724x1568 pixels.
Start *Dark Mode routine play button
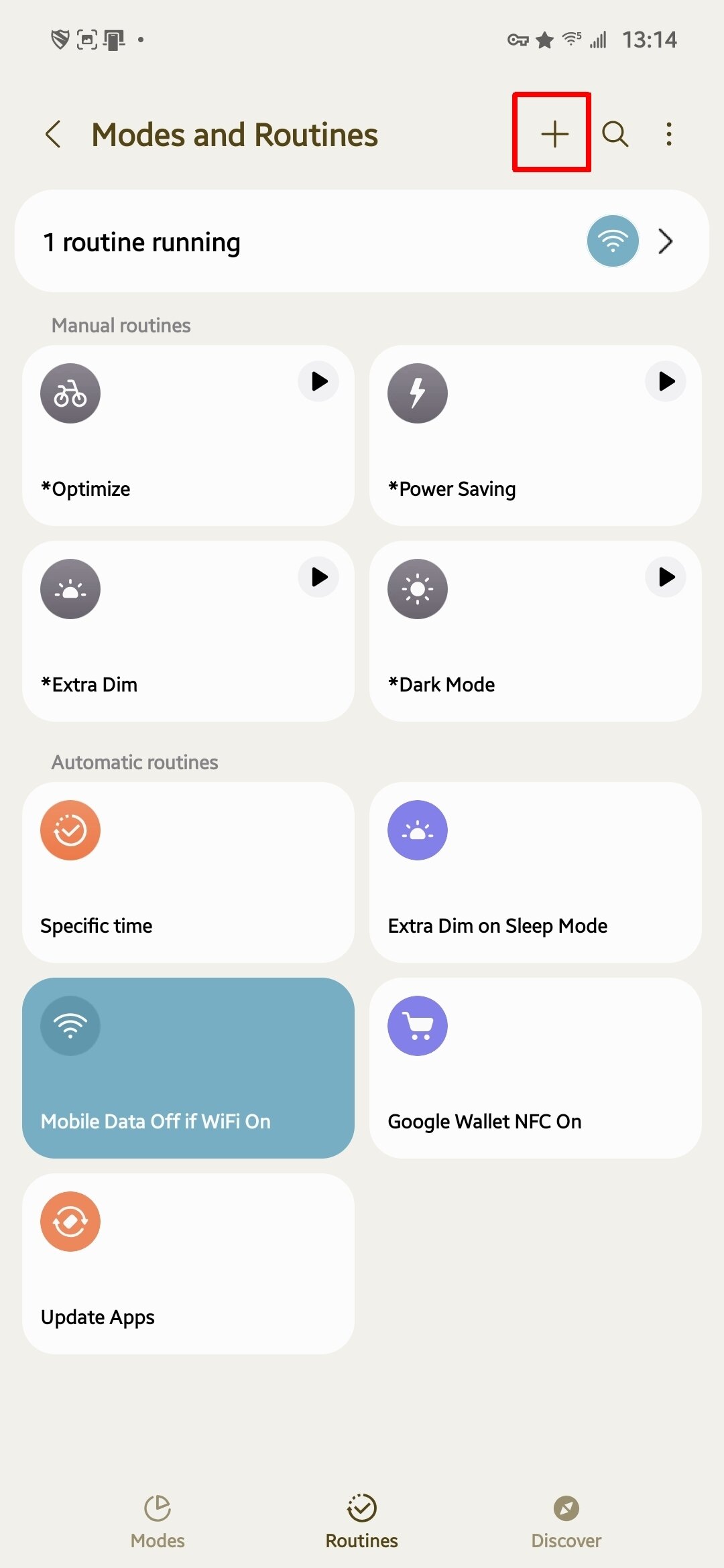pos(666,577)
